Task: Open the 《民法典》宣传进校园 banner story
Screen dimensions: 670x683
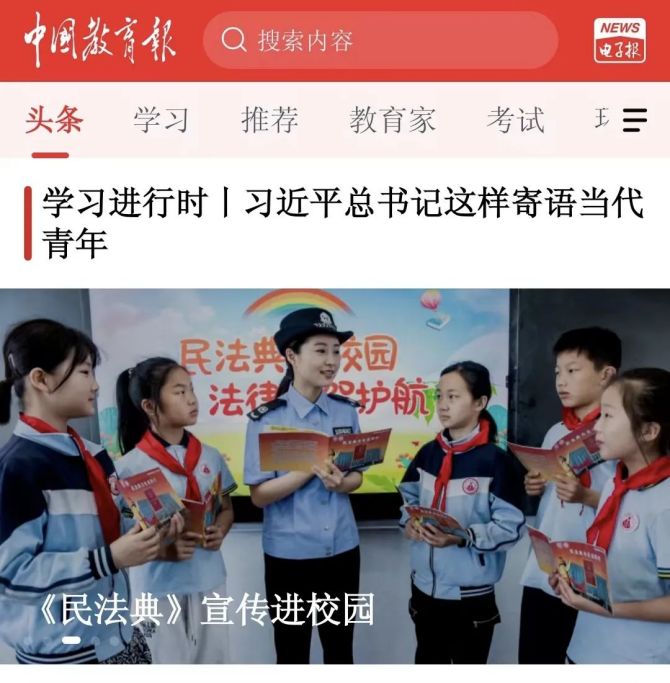Action: 335,475
